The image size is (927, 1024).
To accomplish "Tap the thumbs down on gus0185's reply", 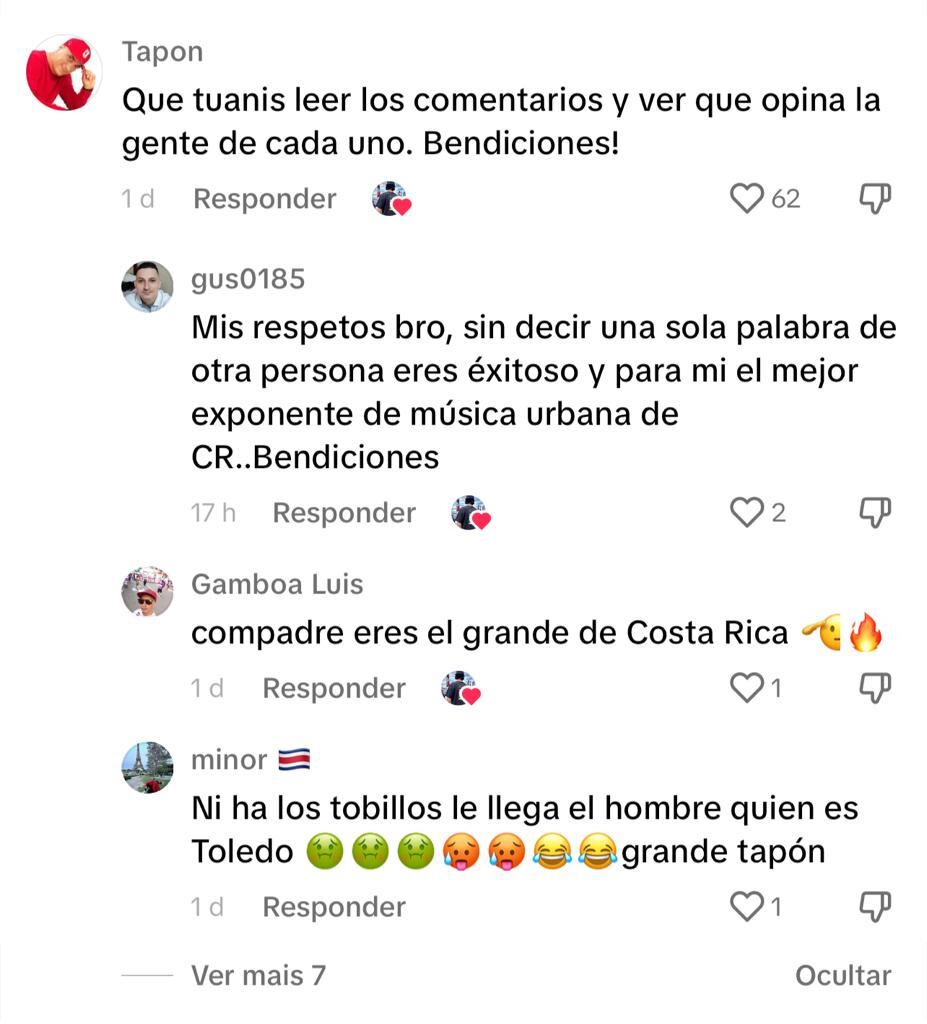I will (x=876, y=512).
